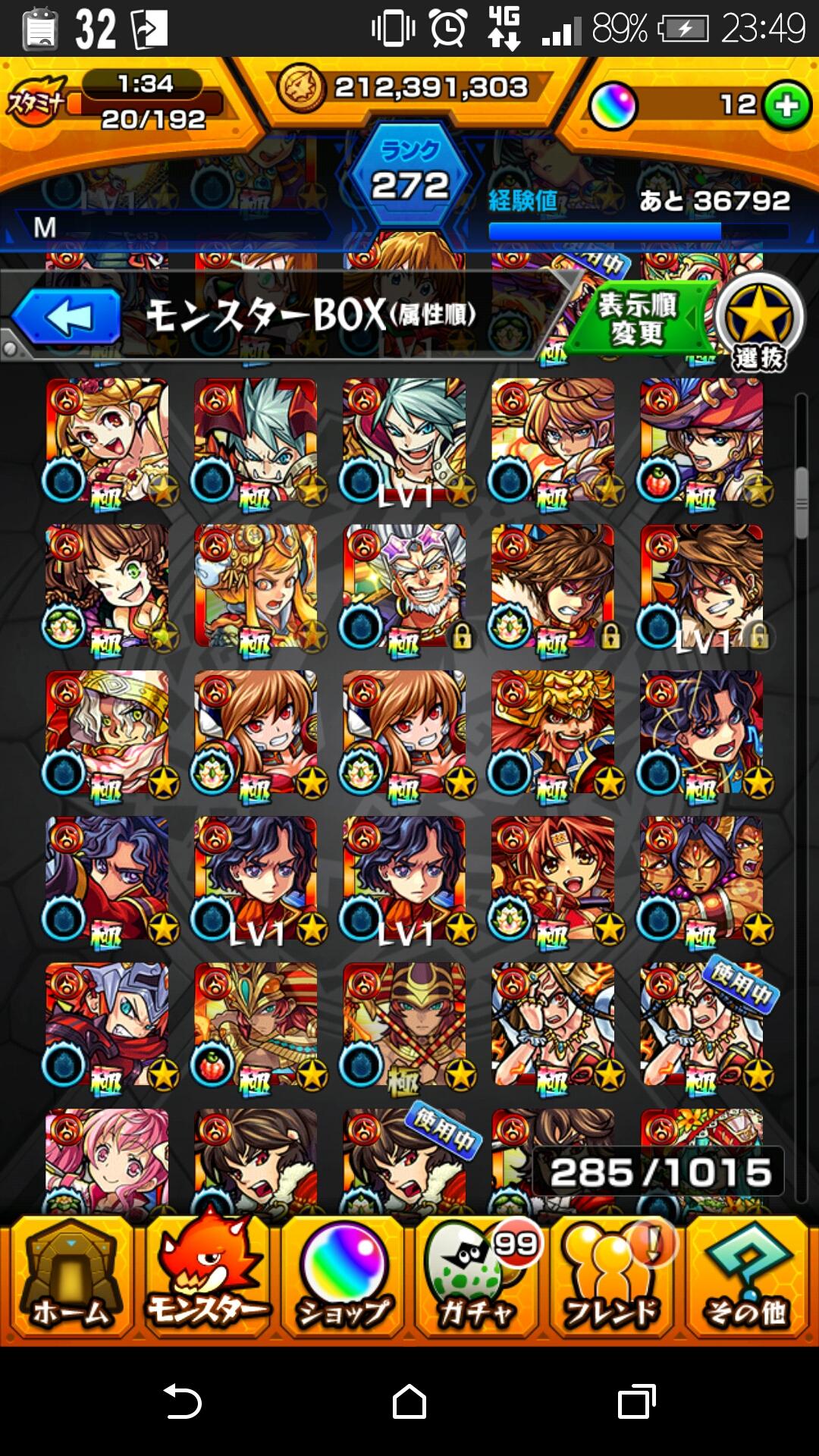Select the golden pharaoh-mask monster
819x1456 pixels.
pyautogui.click(x=256, y=1025)
